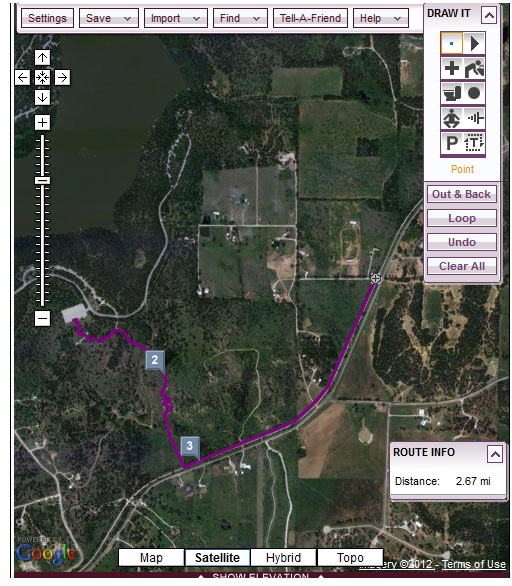Click Tell-A-Friend button
This screenshot has height=586, width=512.
tap(310, 18)
